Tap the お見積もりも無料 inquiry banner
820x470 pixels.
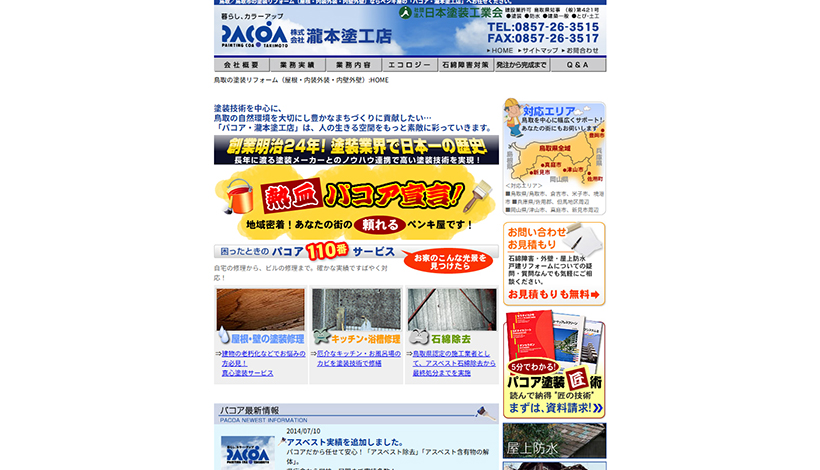point(554,264)
